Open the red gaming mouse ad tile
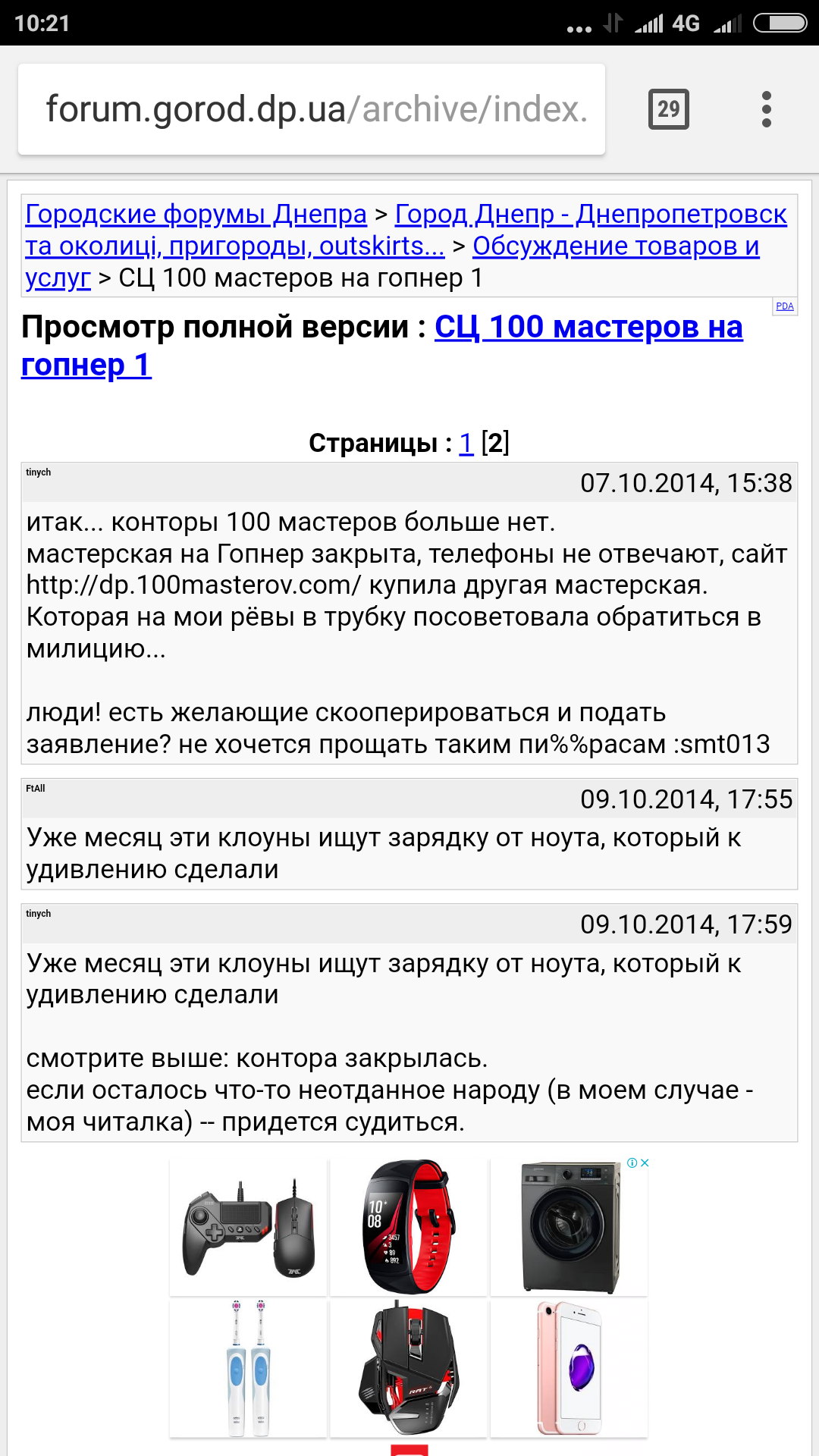The image size is (819, 1456). pos(409,1368)
